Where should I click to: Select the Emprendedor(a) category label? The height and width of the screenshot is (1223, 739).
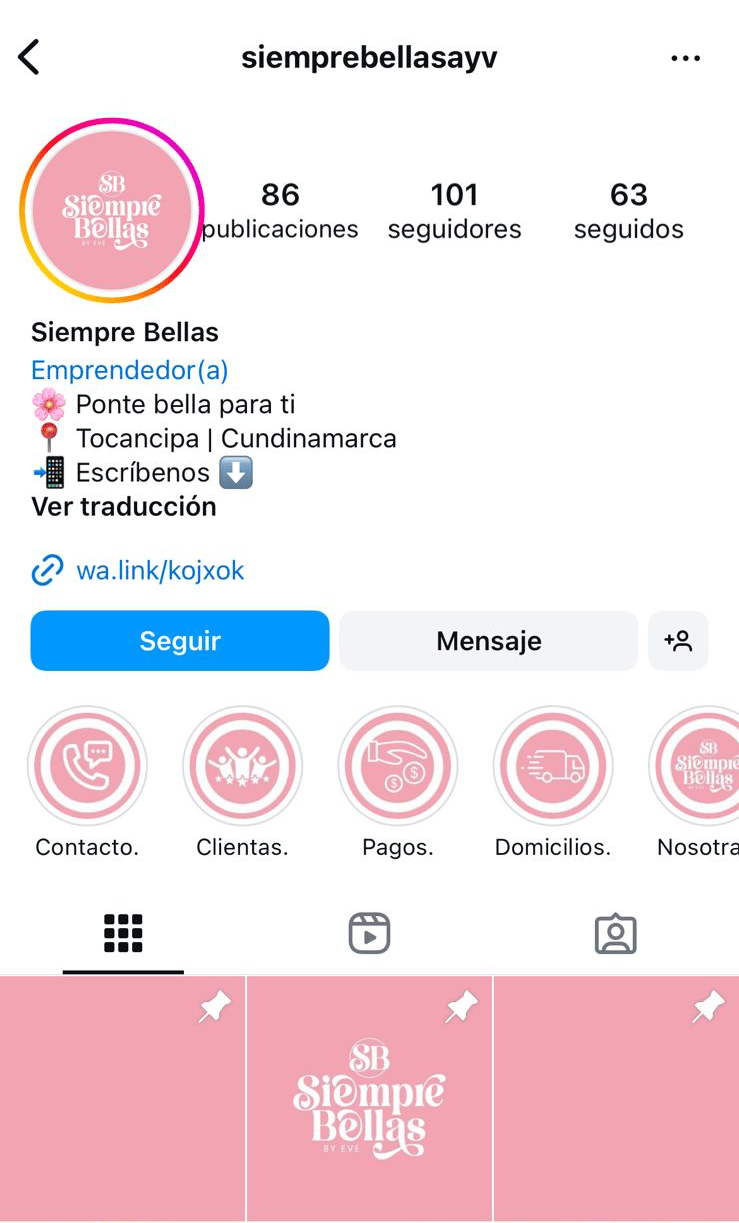tap(130, 371)
